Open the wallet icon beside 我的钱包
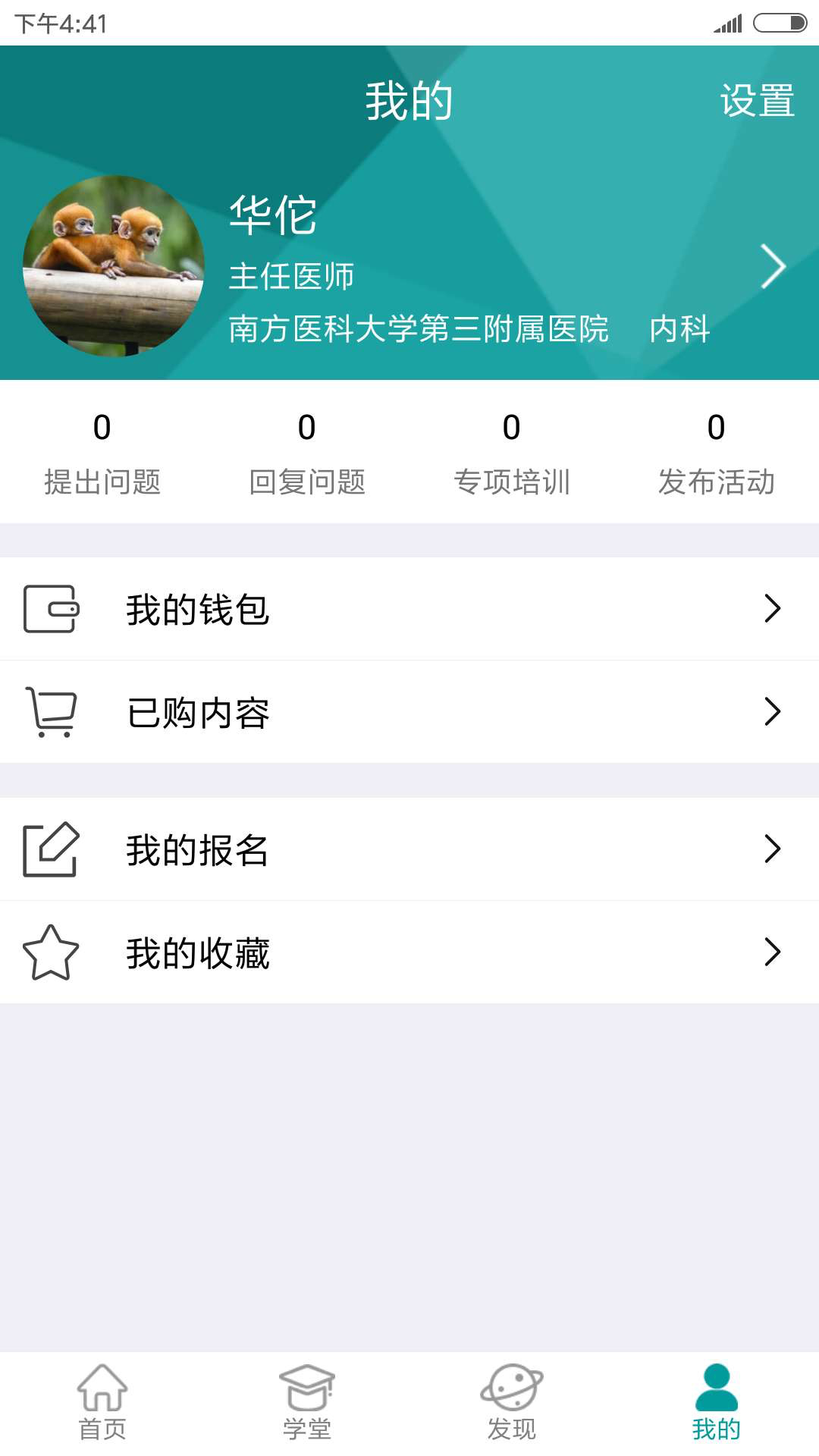 pyautogui.click(x=49, y=607)
